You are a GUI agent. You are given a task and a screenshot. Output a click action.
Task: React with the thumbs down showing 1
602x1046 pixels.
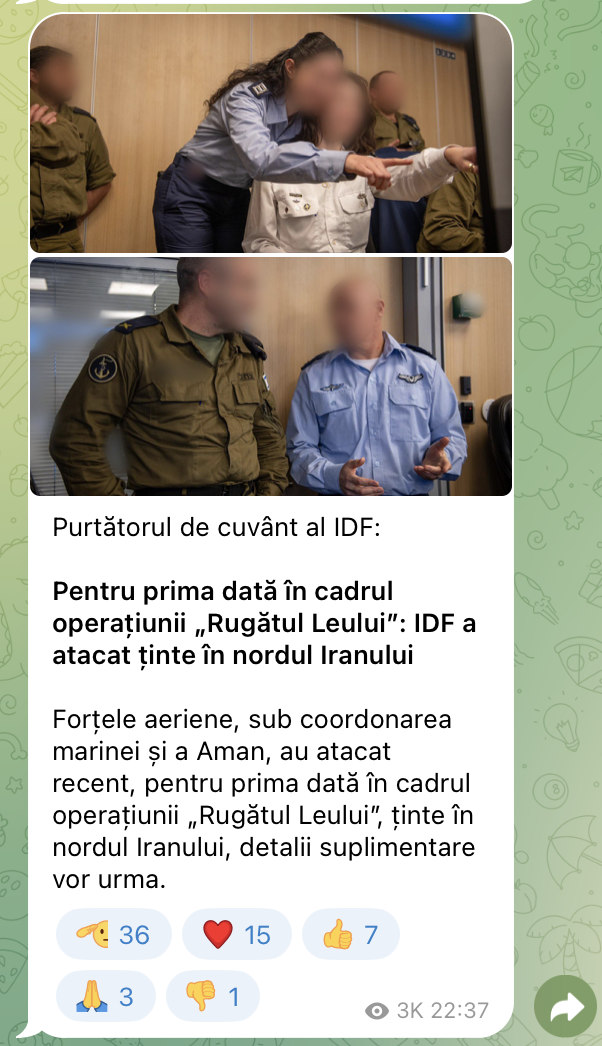coord(212,996)
